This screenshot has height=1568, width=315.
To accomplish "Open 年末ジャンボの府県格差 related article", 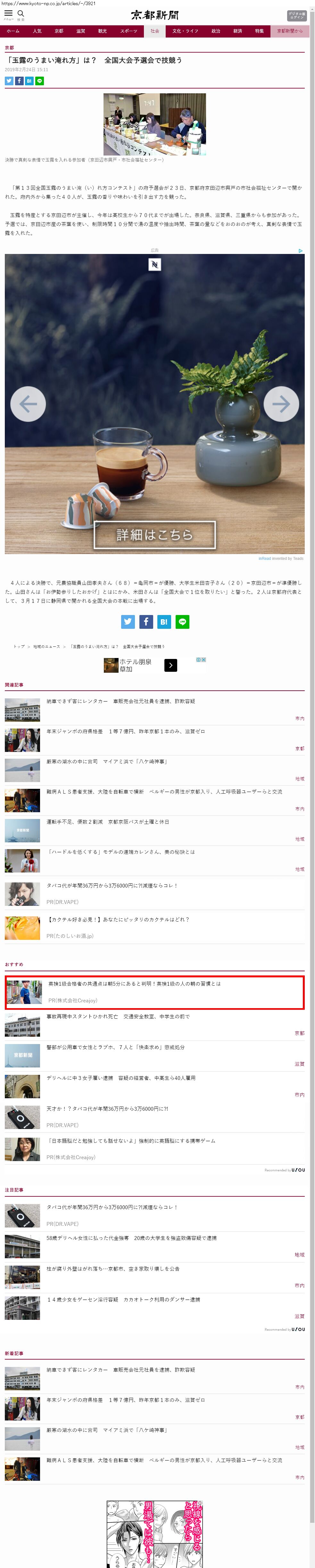I will pyautogui.click(x=125, y=732).
